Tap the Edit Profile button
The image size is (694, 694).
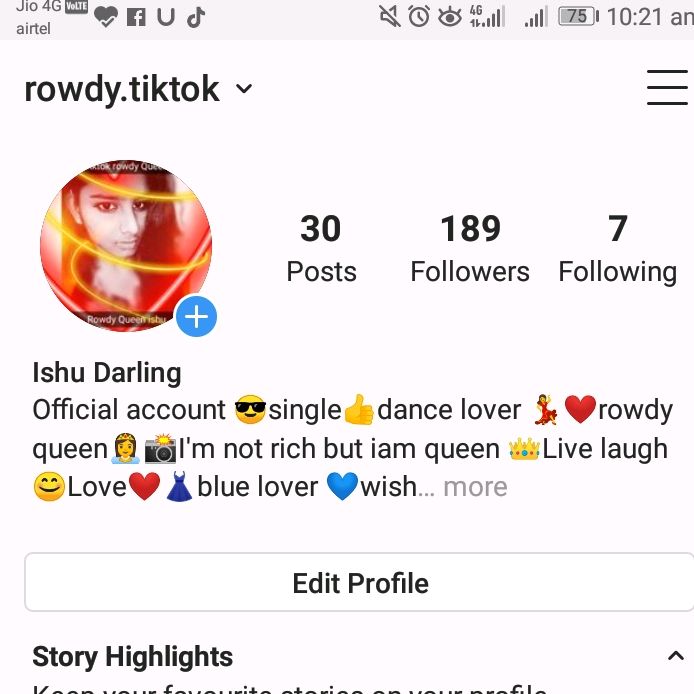point(360,583)
